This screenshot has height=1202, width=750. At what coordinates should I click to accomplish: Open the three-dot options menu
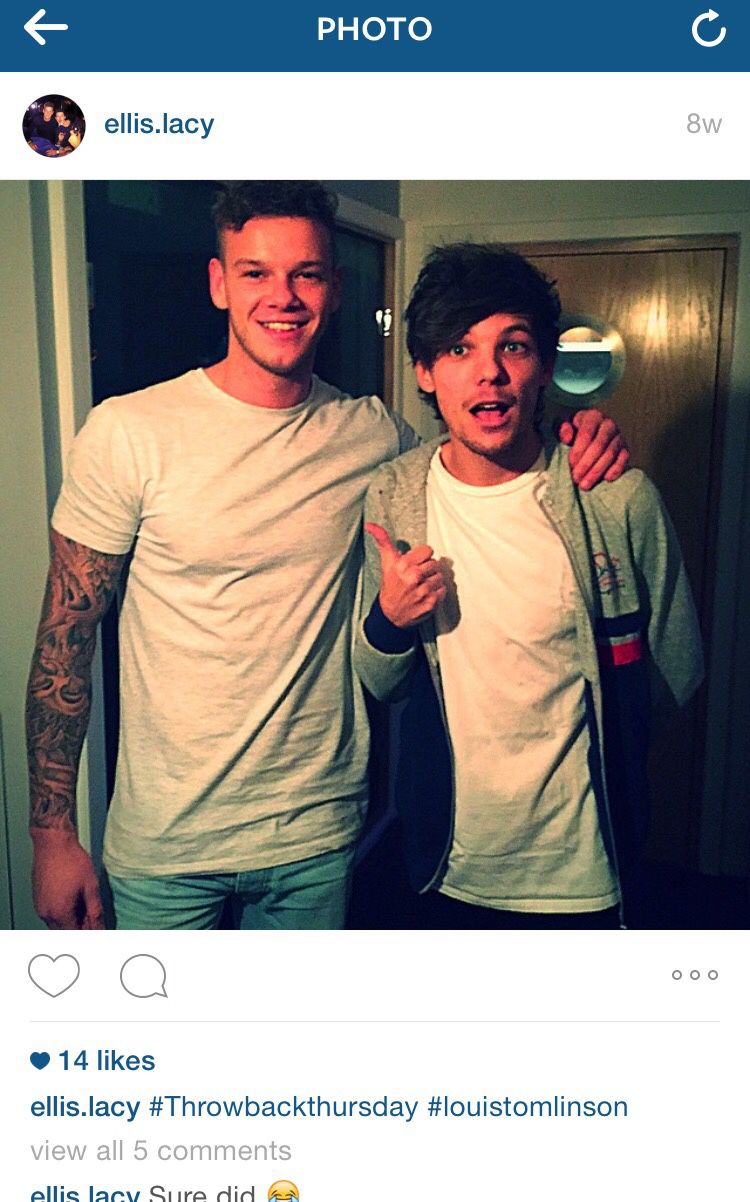click(695, 975)
